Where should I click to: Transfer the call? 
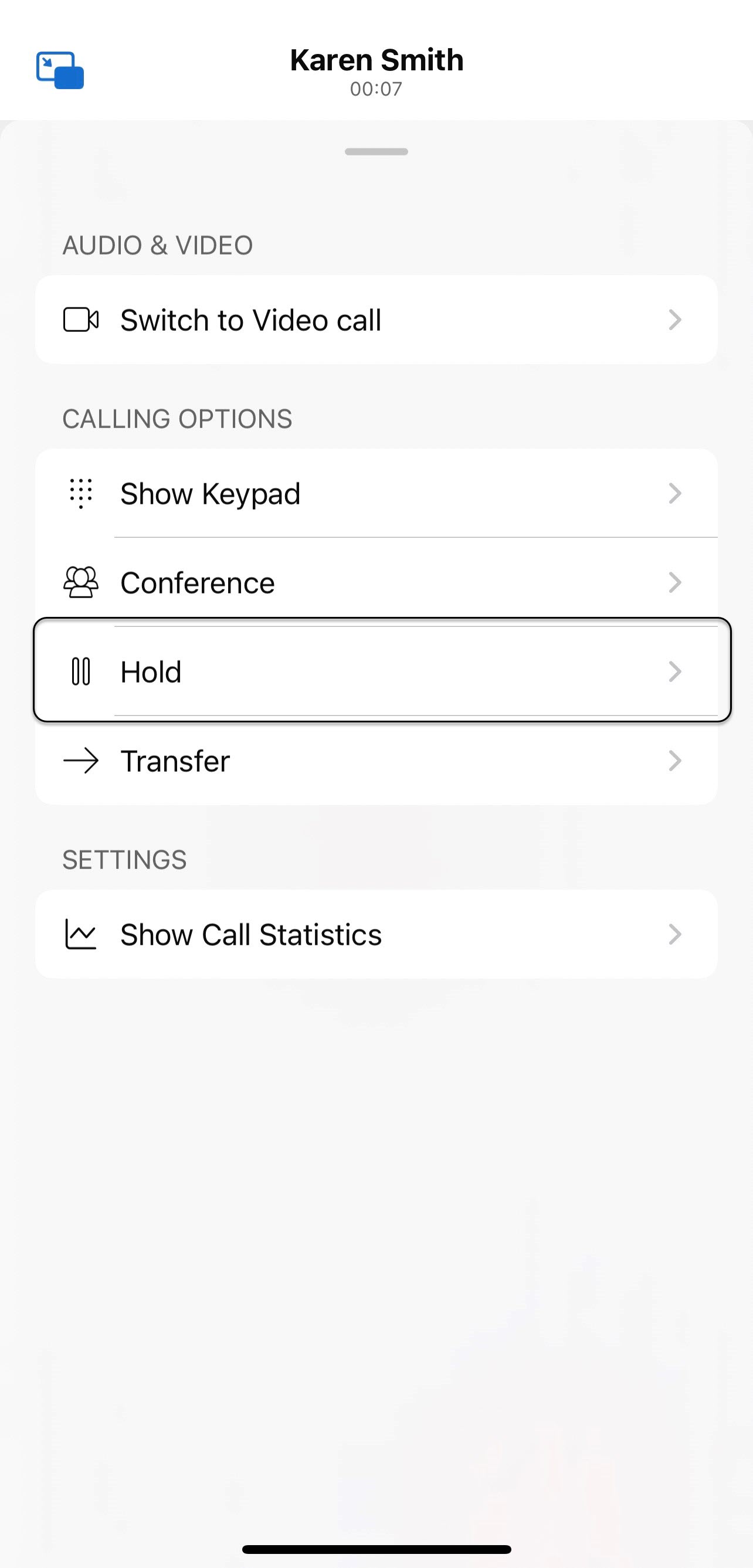pos(376,761)
